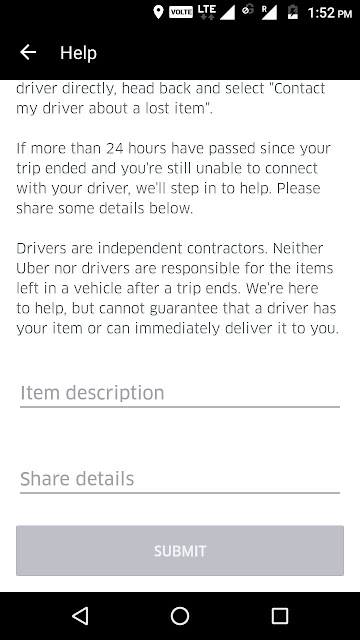This screenshot has height=640, width=360.
Task: Submit the lost item form
Action: tap(180, 551)
